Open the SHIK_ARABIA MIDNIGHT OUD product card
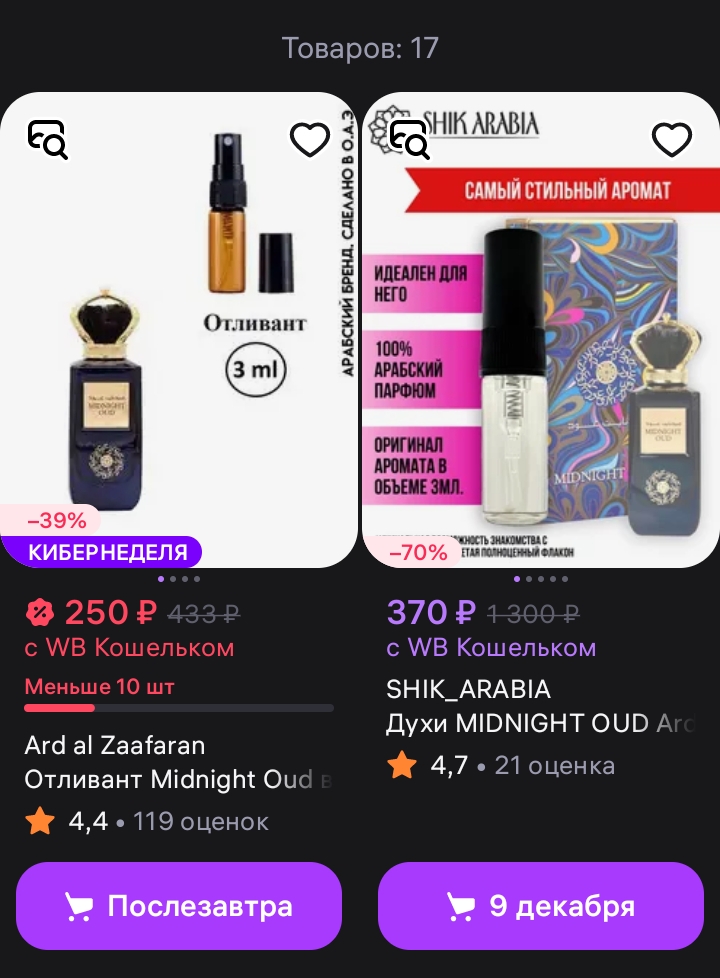The width and height of the screenshot is (720, 978). (540, 330)
